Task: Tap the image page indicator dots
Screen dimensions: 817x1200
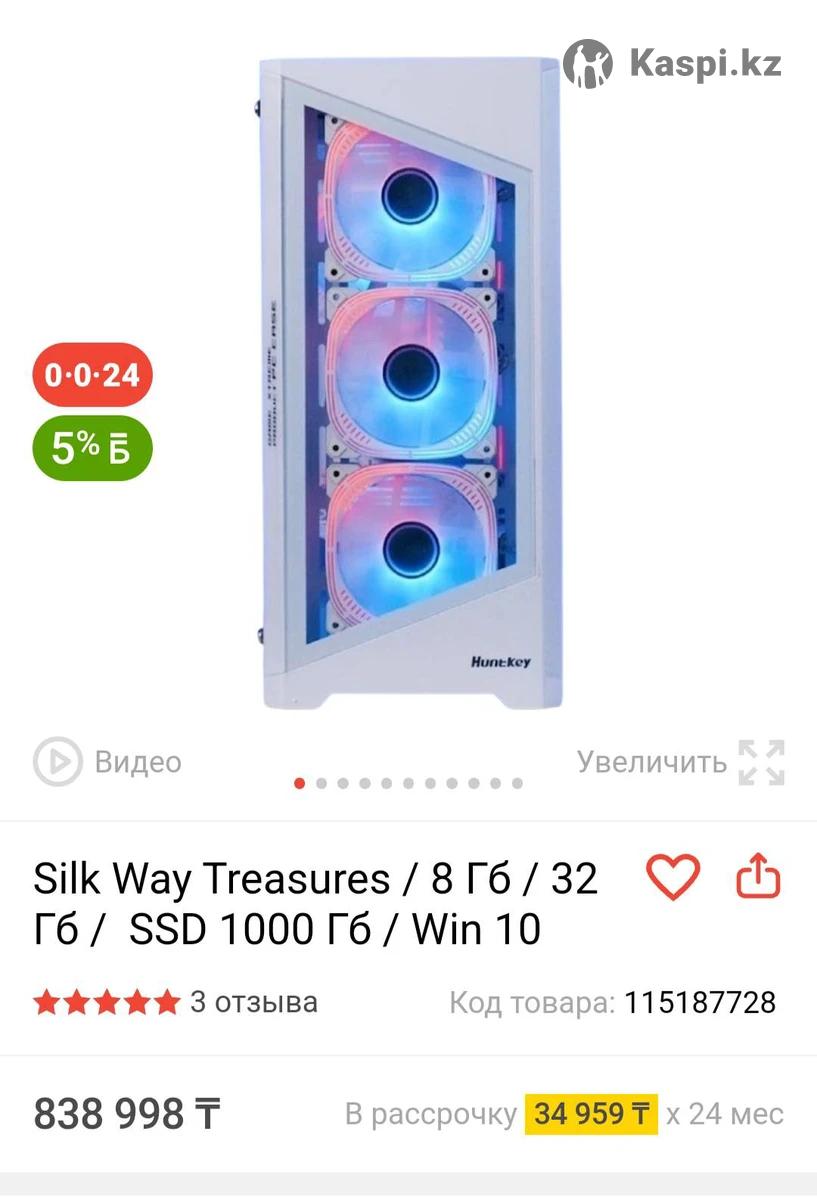Action: [409, 784]
